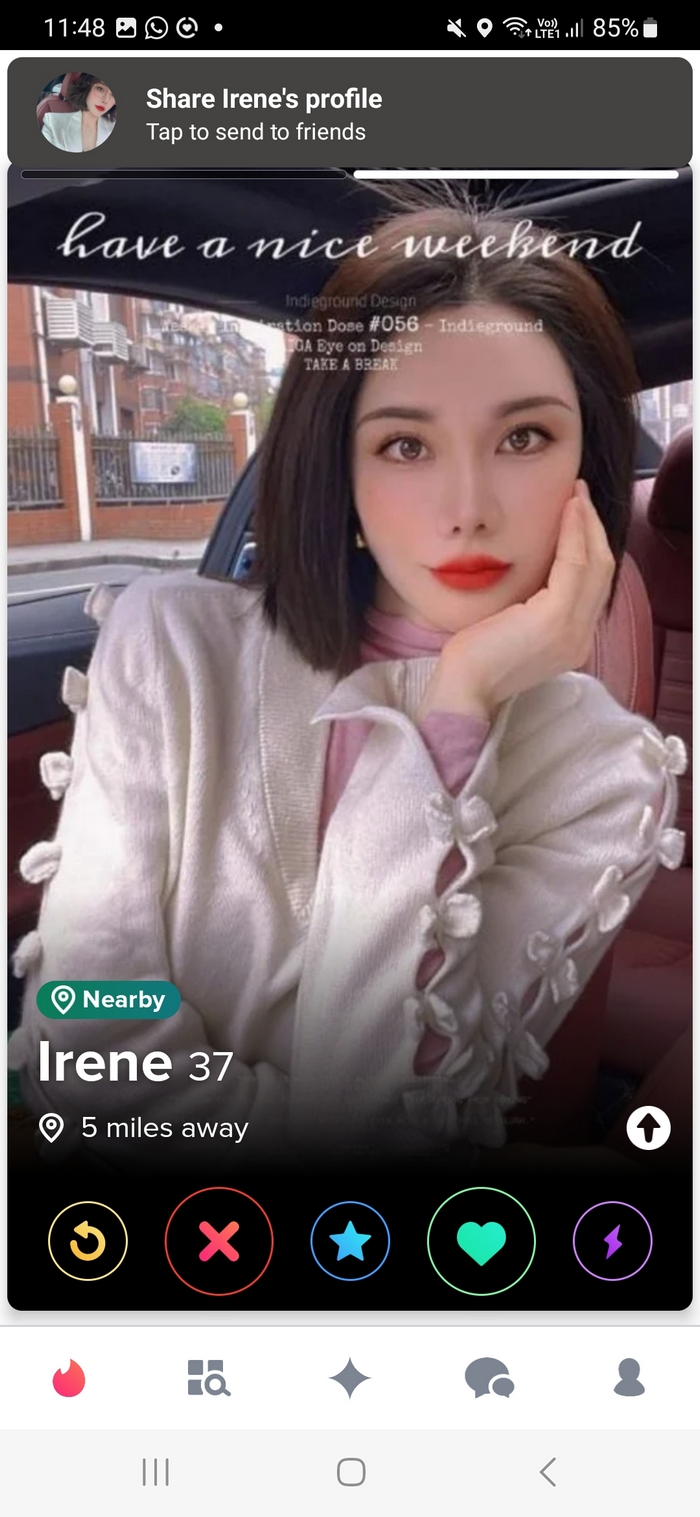This screenshot has height=1517, width=700.
Task: Tap the system back button
Action: [x=547, y=1472]
